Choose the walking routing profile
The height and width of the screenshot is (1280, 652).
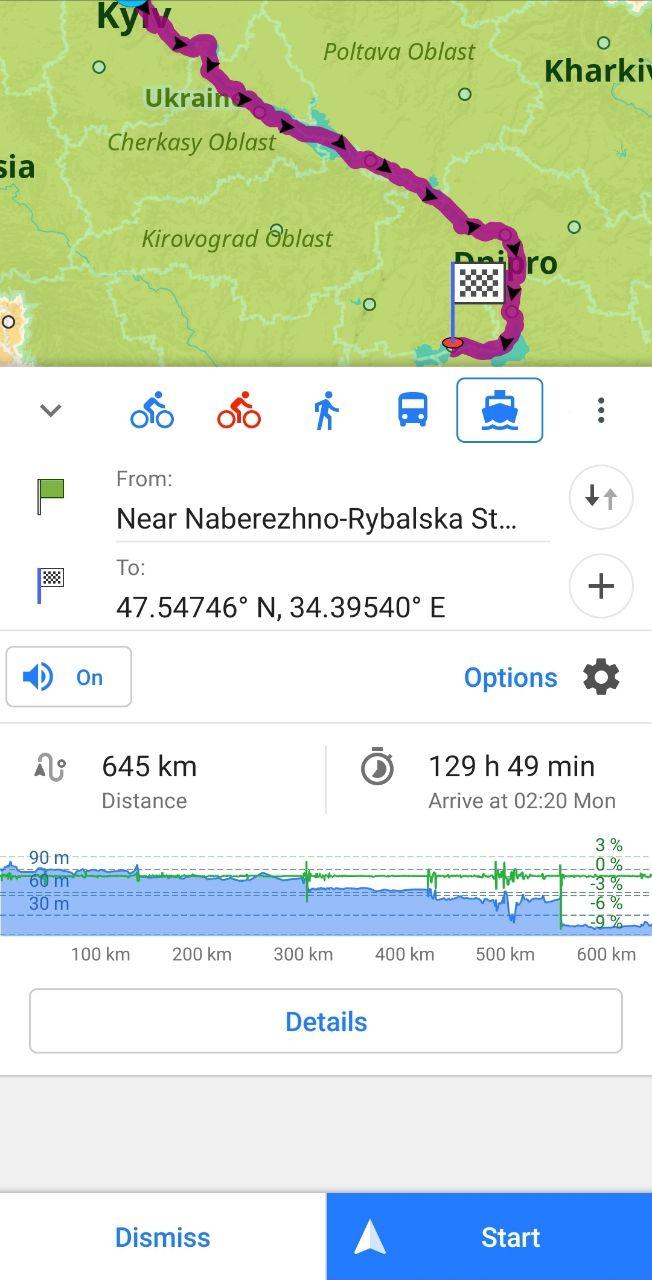(x=326, y=410)
